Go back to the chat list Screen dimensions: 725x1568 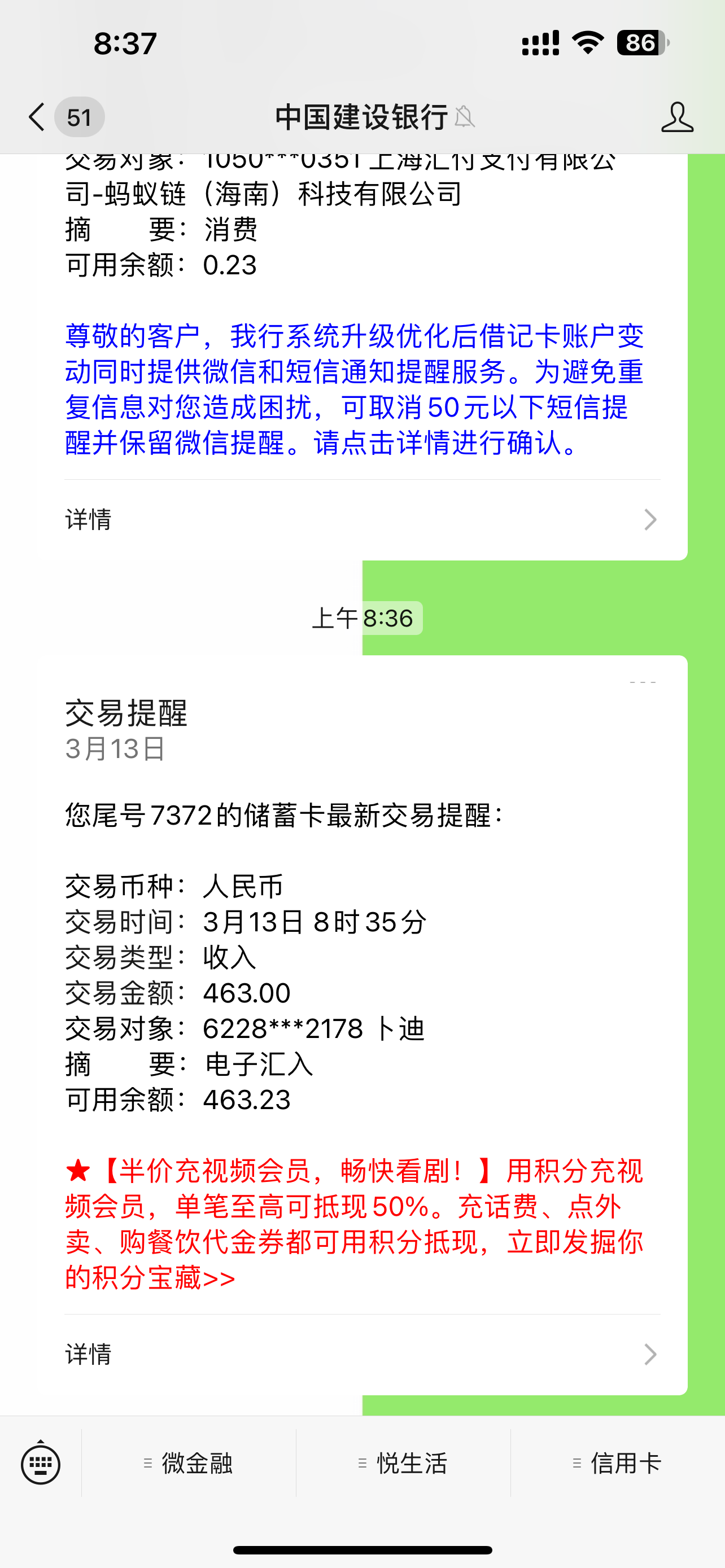(38, 117)
